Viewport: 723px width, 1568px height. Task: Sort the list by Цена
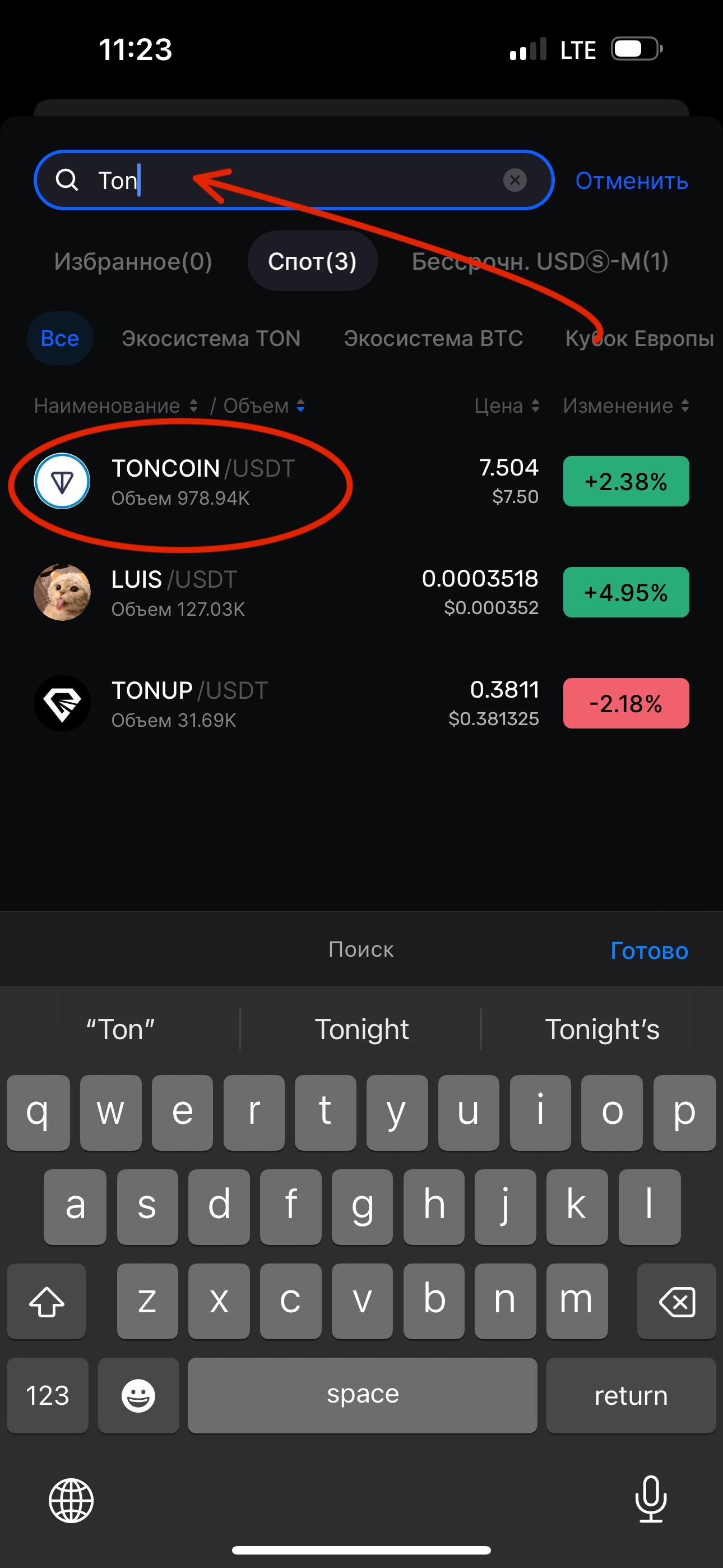coord(506,406)
